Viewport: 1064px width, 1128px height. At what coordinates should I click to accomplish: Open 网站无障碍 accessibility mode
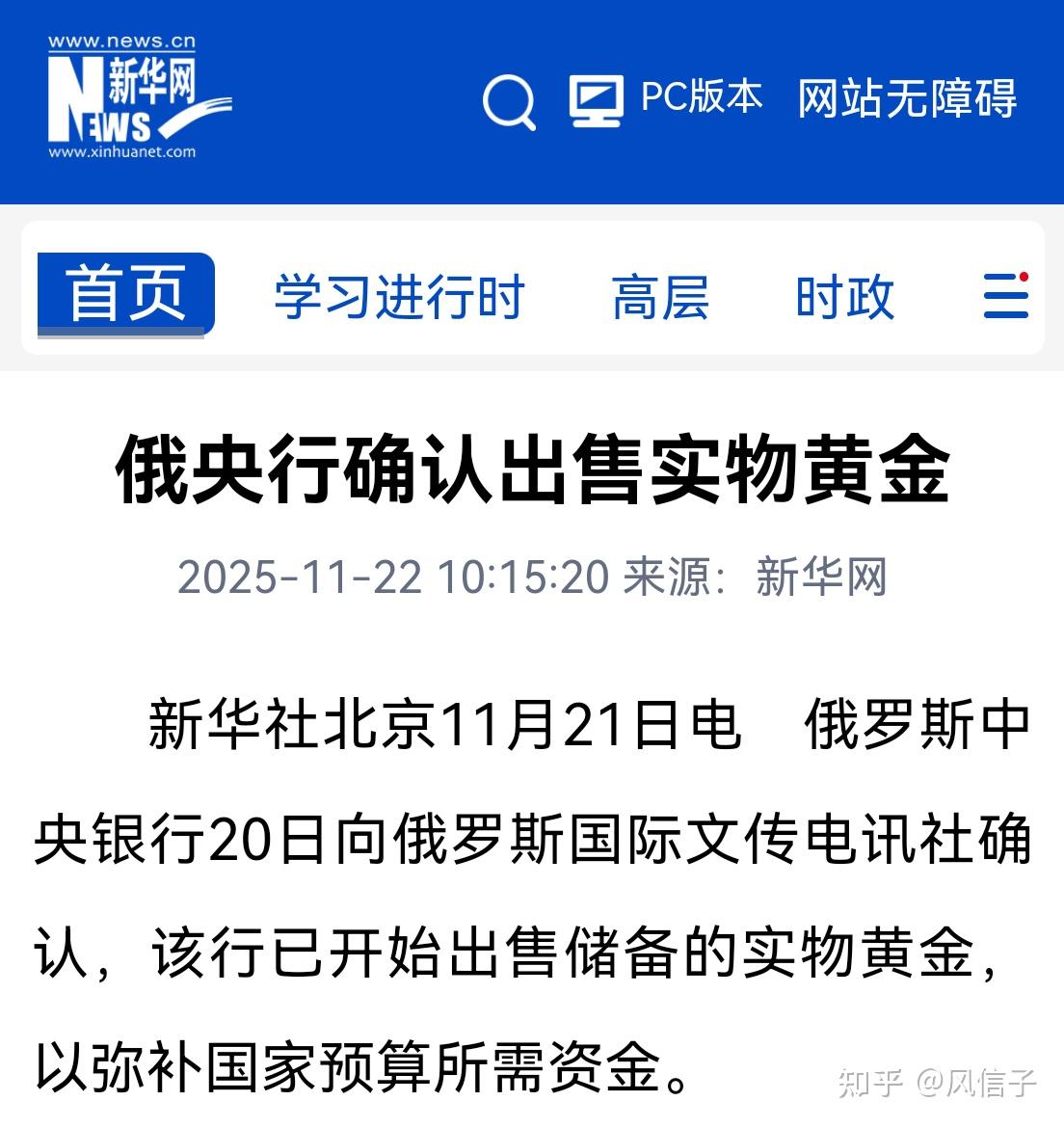[907, 99]
